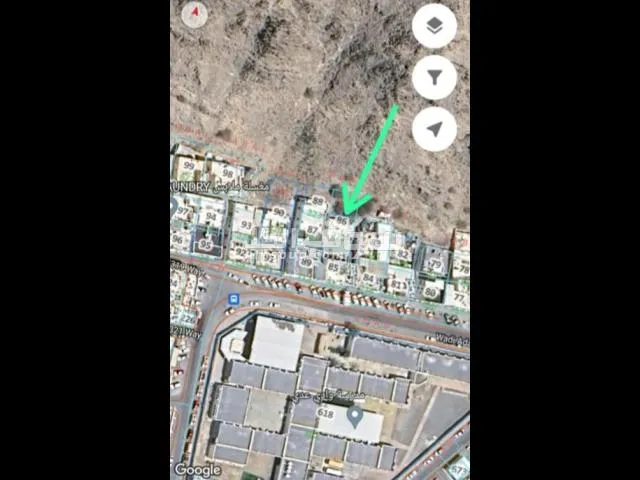Screen dimensions: 640x480
Task: Open the map filter options
Action: coord(434,78)
